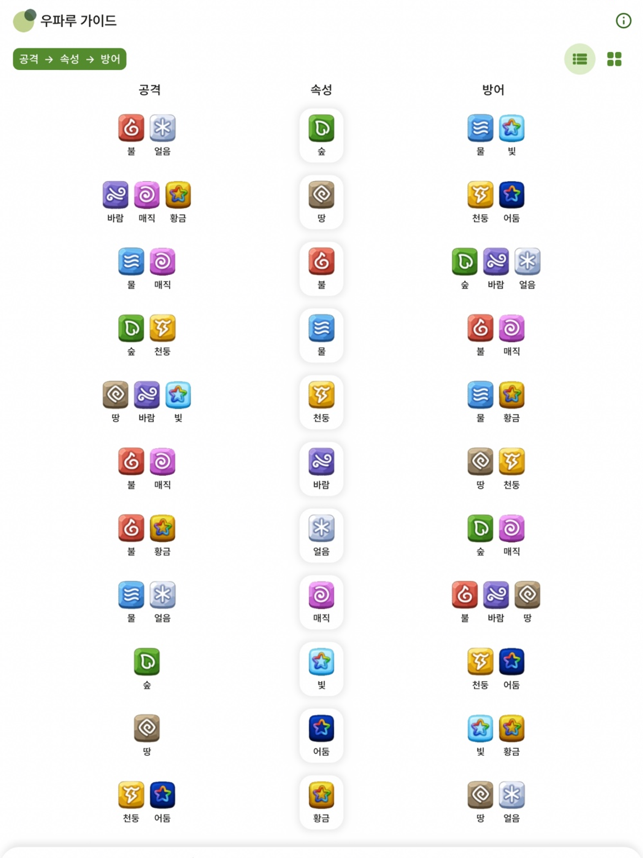Image resolution: width=643 pixels, height=858 pixels.
Task: Open the 빛 attribute card
Action: [321, 668]
